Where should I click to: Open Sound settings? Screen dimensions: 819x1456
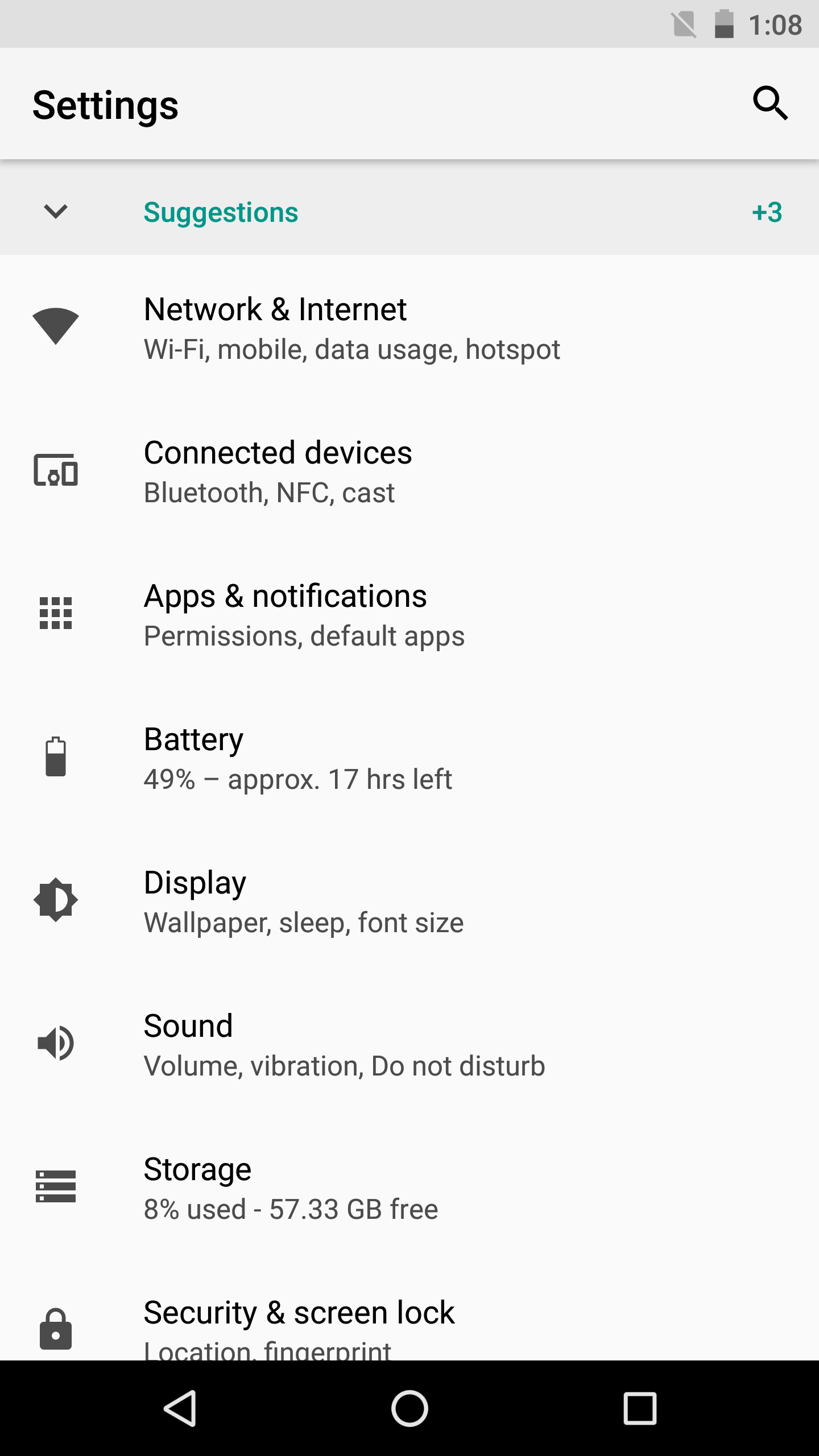coord(409,1044)
